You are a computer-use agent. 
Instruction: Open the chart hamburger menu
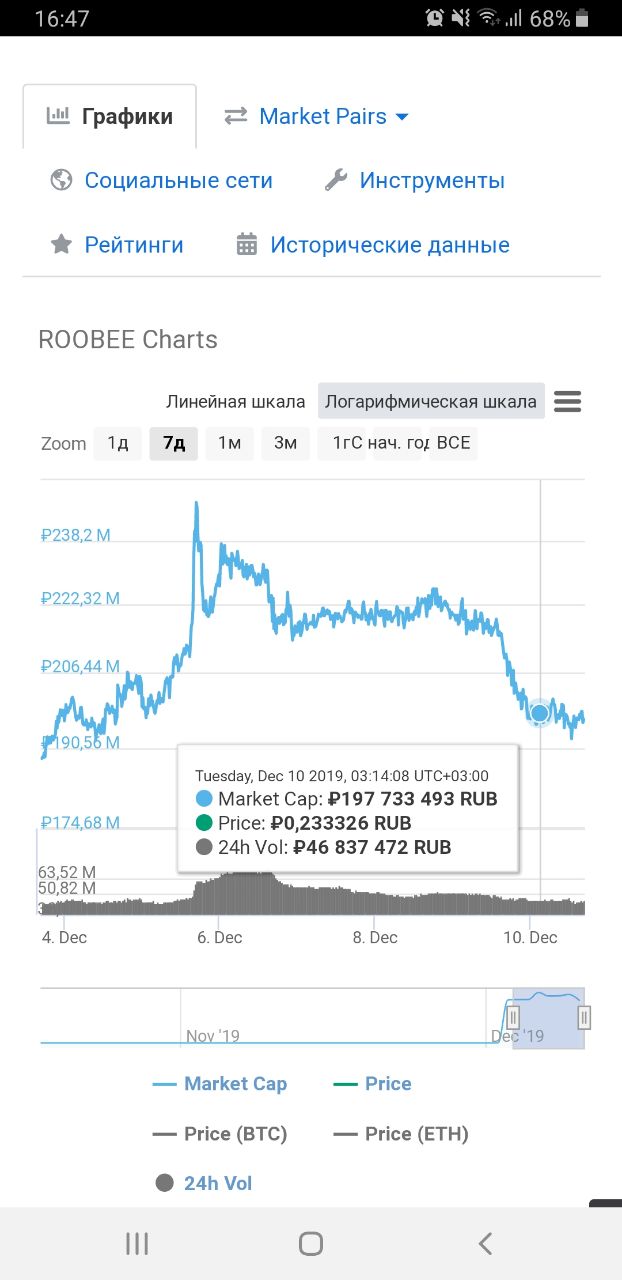[567, 402]
